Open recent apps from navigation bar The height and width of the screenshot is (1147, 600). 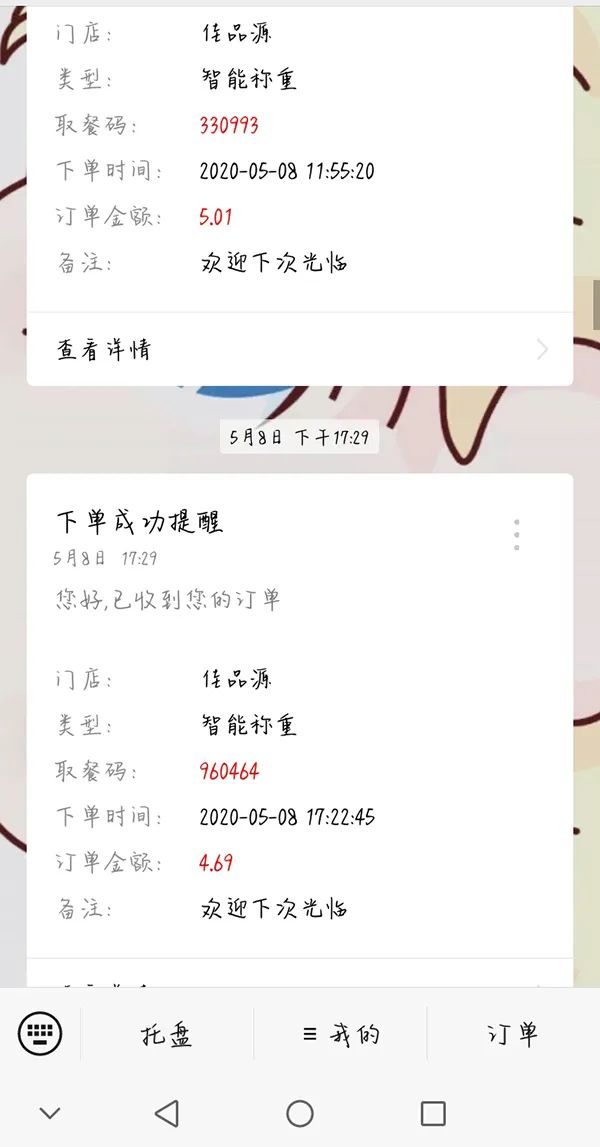432,1113
